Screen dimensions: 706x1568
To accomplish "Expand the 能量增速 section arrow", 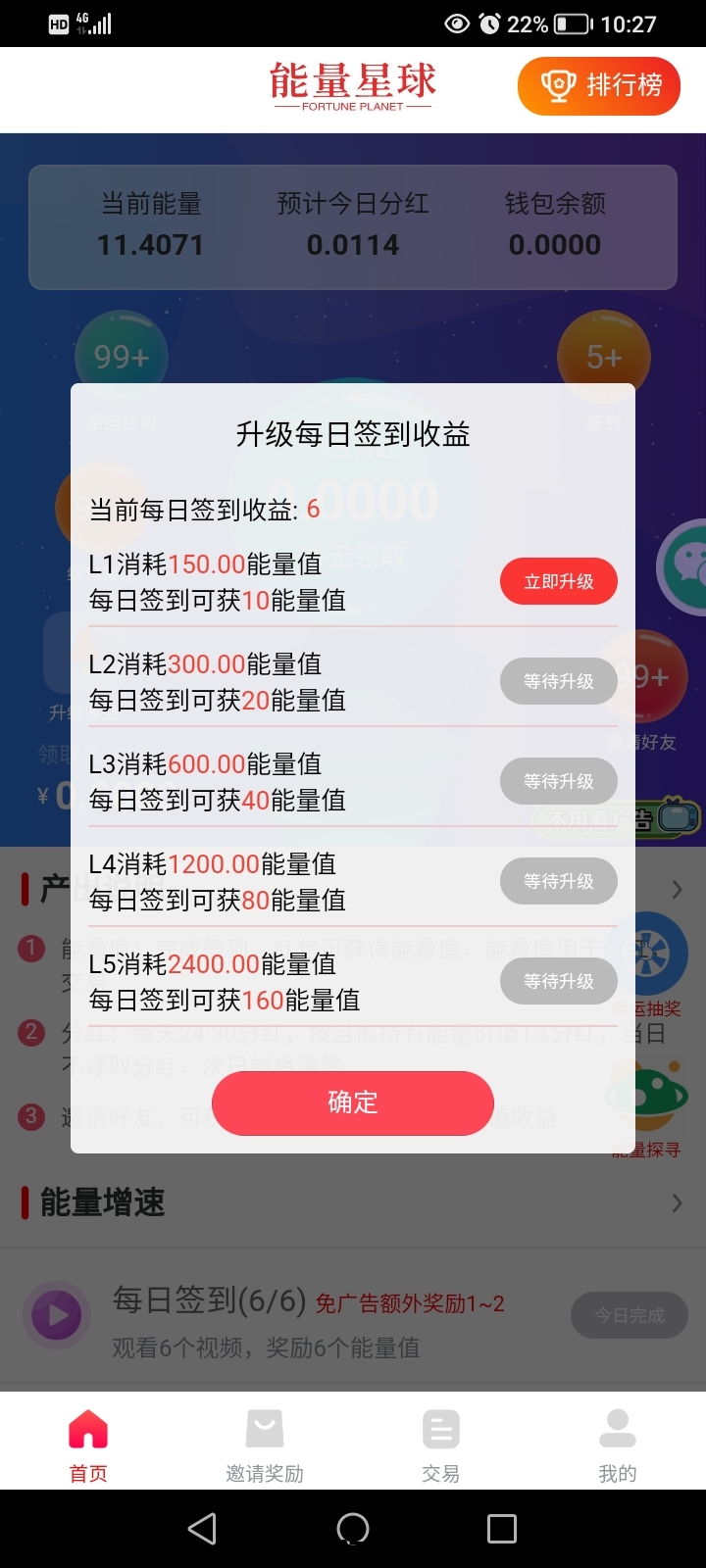I will coord(679,1202).
